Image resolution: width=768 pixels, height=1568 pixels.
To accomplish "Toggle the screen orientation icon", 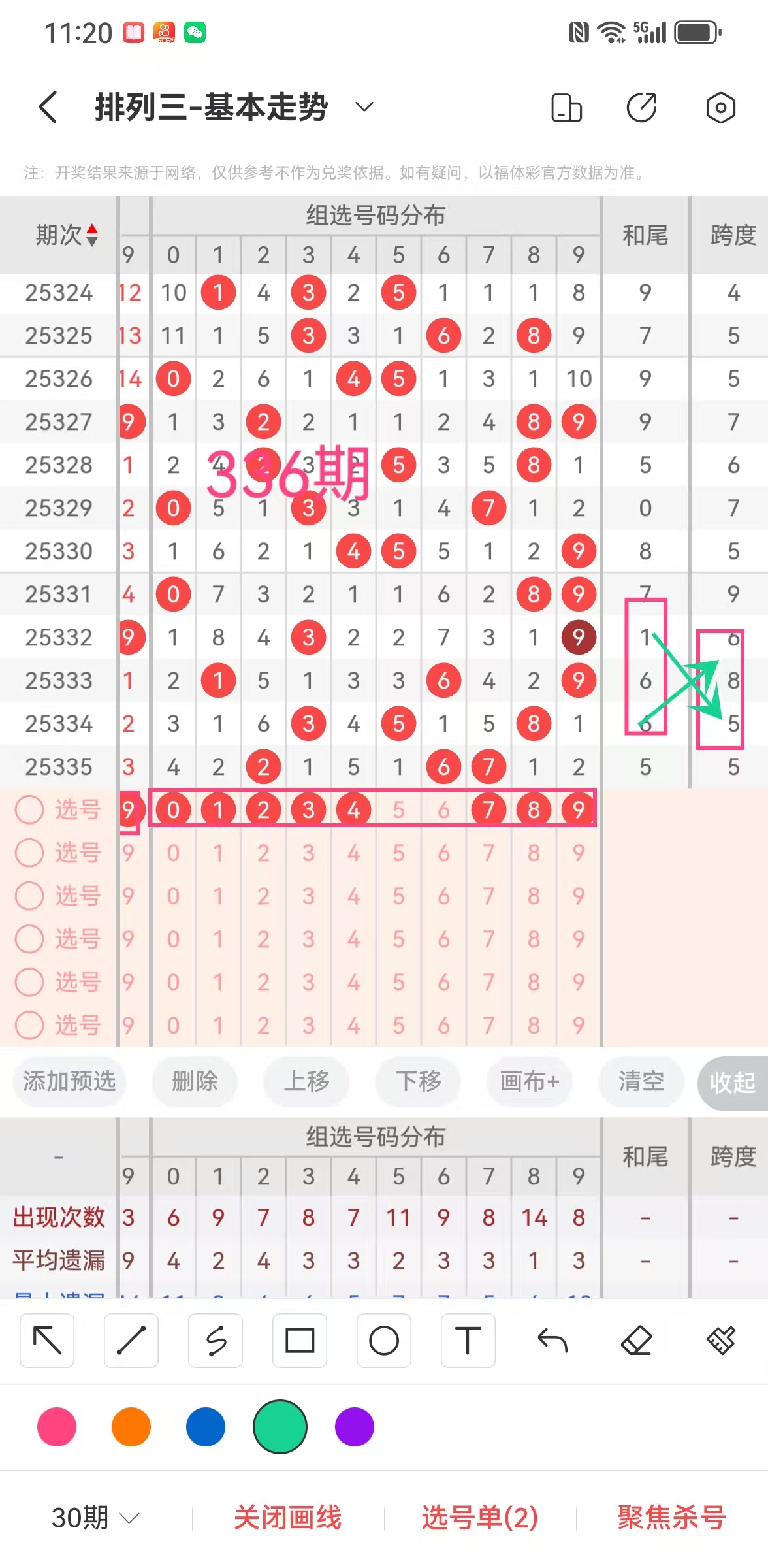I will [566, 108].
